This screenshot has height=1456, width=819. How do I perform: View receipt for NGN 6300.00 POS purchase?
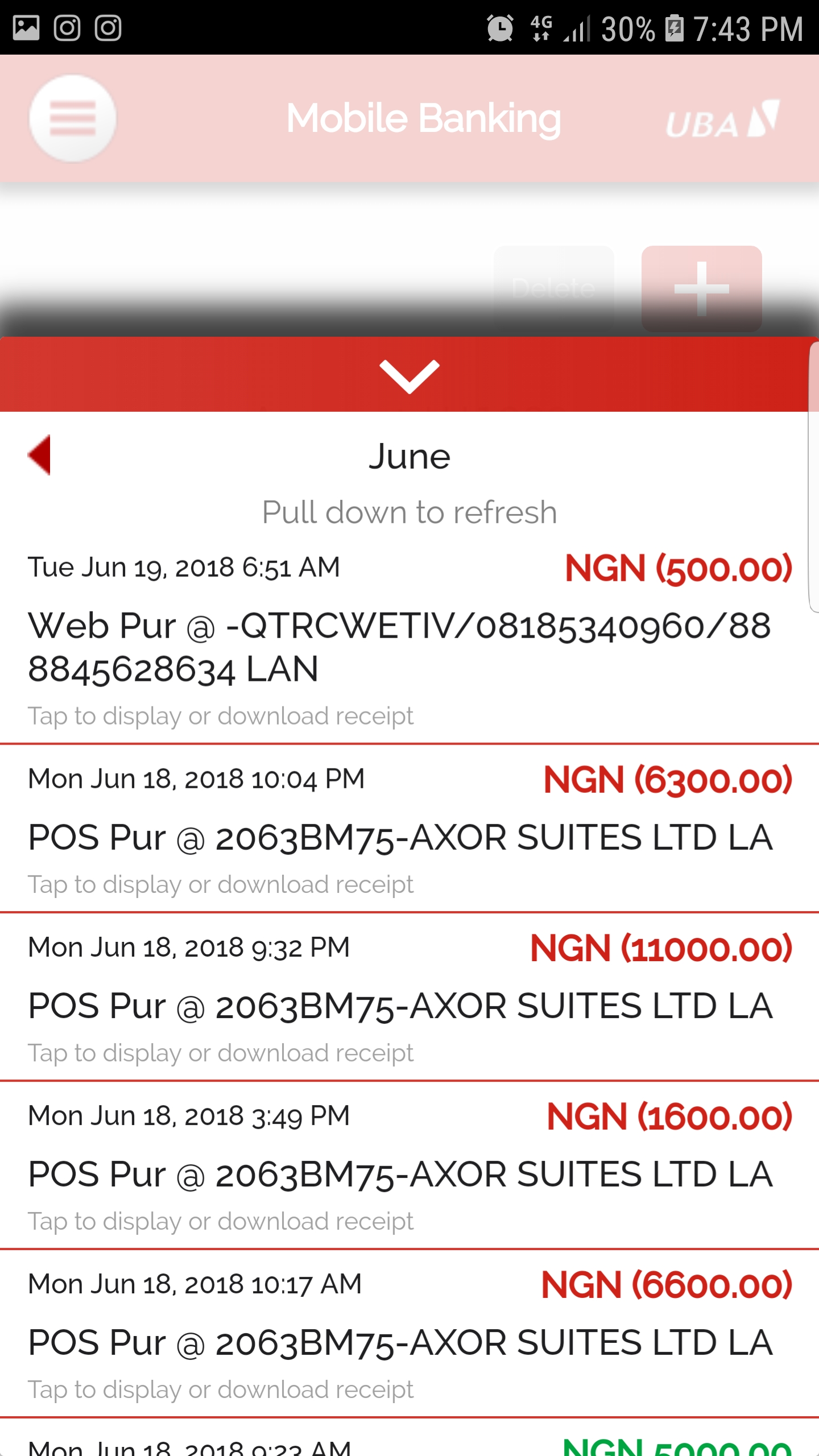(221, 884)
